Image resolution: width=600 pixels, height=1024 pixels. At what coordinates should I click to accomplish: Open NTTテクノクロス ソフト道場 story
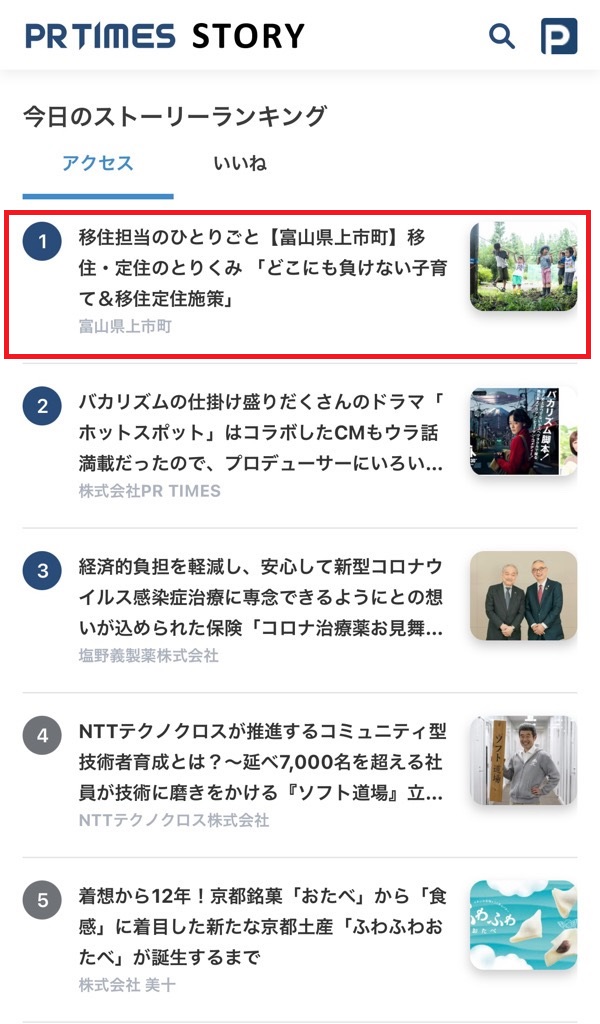tap(263, 763)
